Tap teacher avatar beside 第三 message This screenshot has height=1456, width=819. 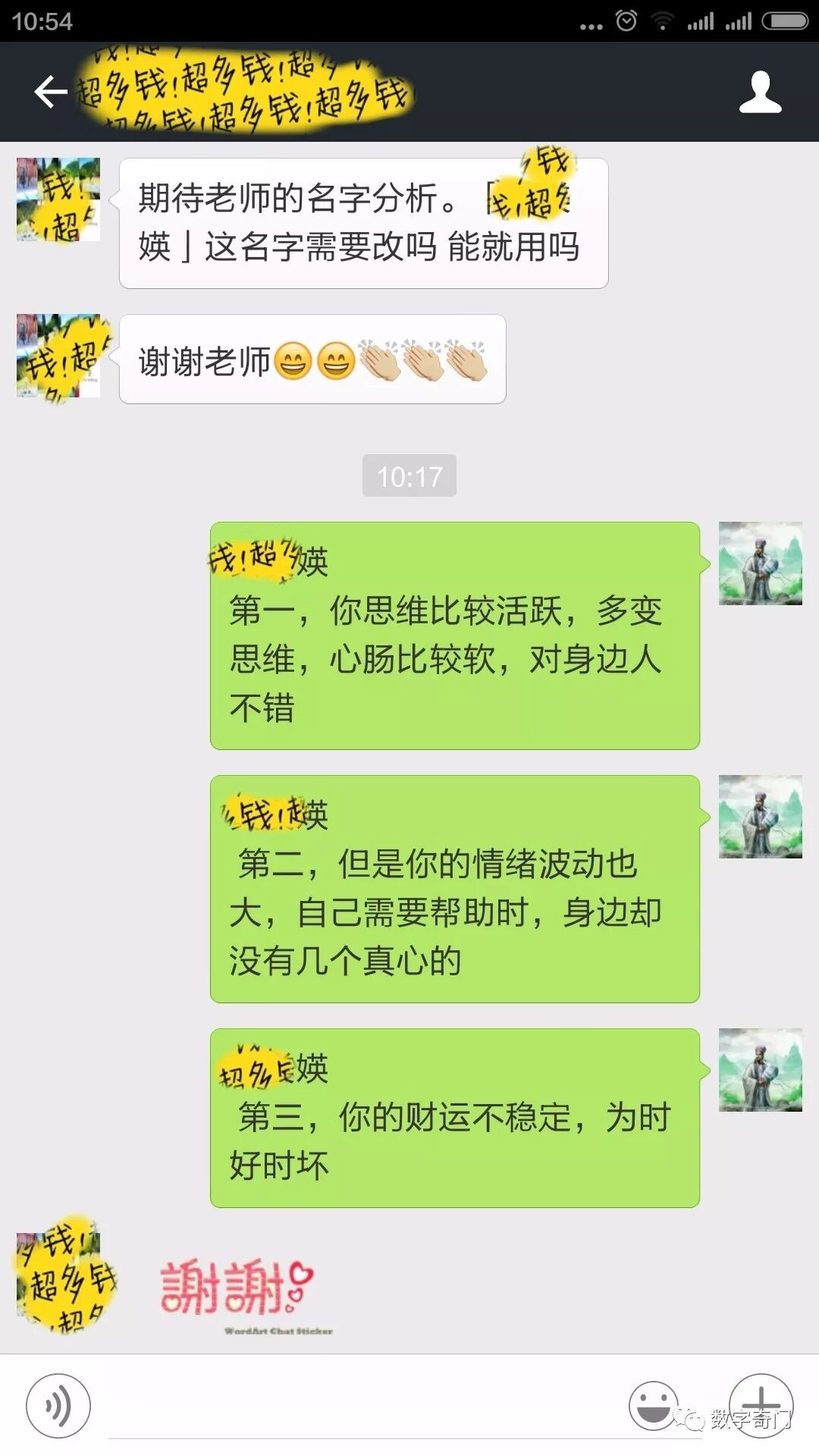pyautogui.click(x=760, y=1070)
